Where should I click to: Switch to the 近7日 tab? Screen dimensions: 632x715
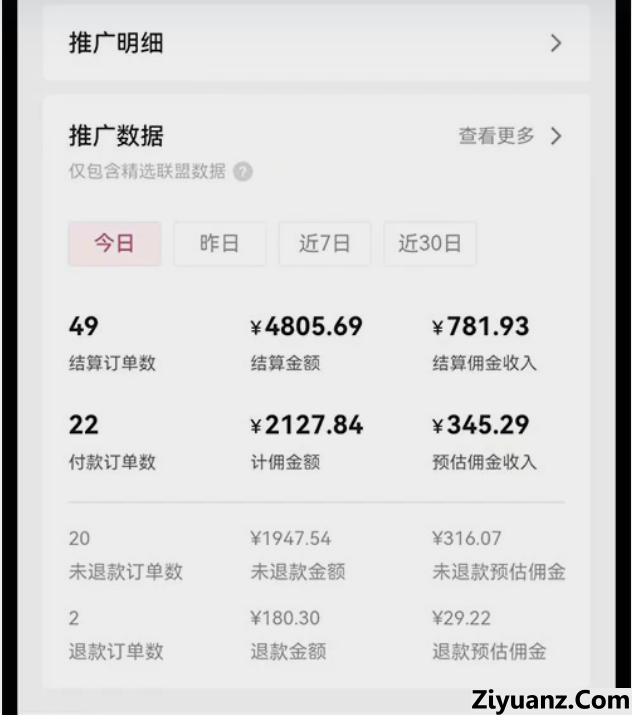click(324, 243)
